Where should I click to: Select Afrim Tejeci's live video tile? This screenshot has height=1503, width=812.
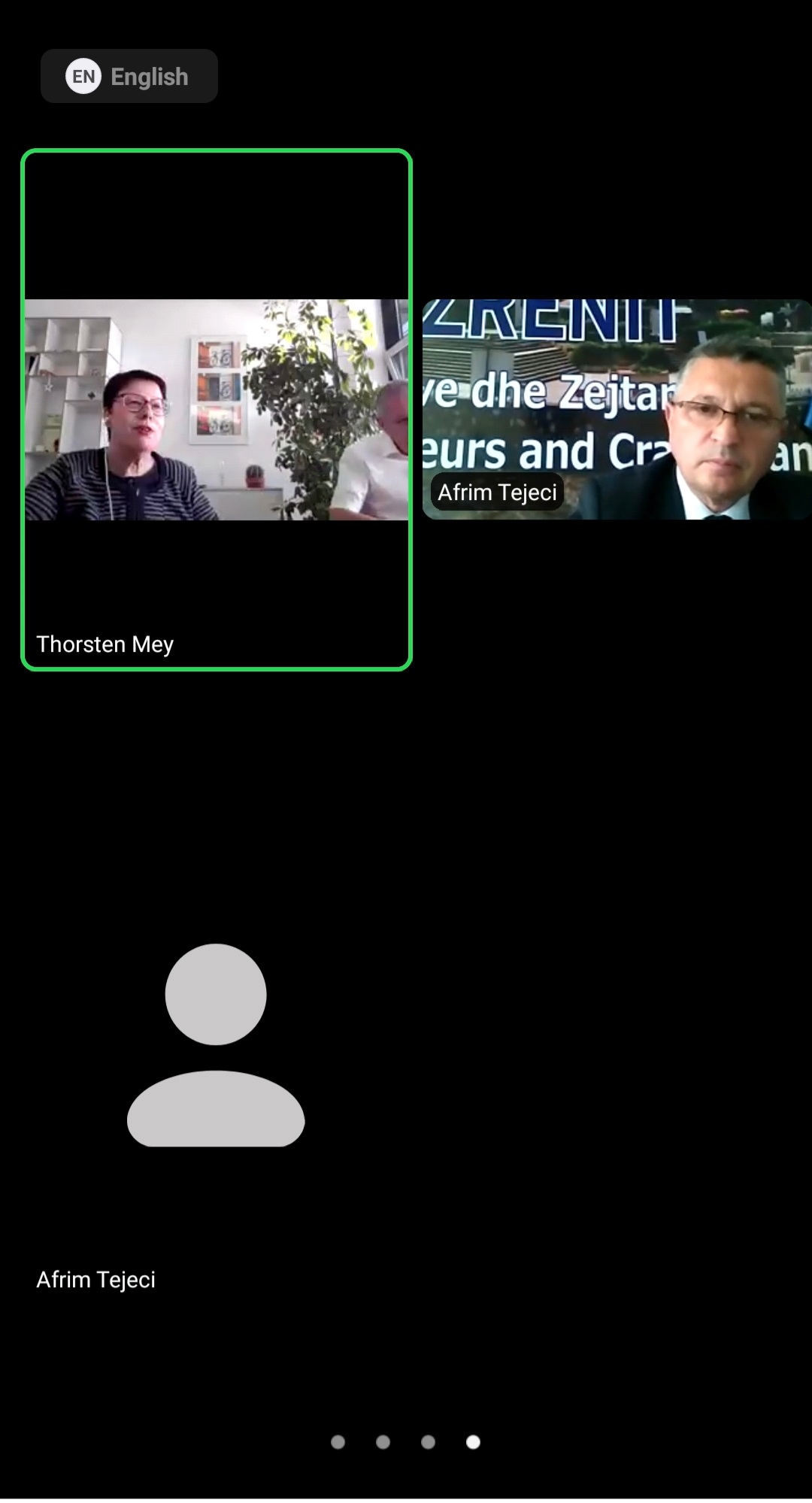[x=617, y=410]
